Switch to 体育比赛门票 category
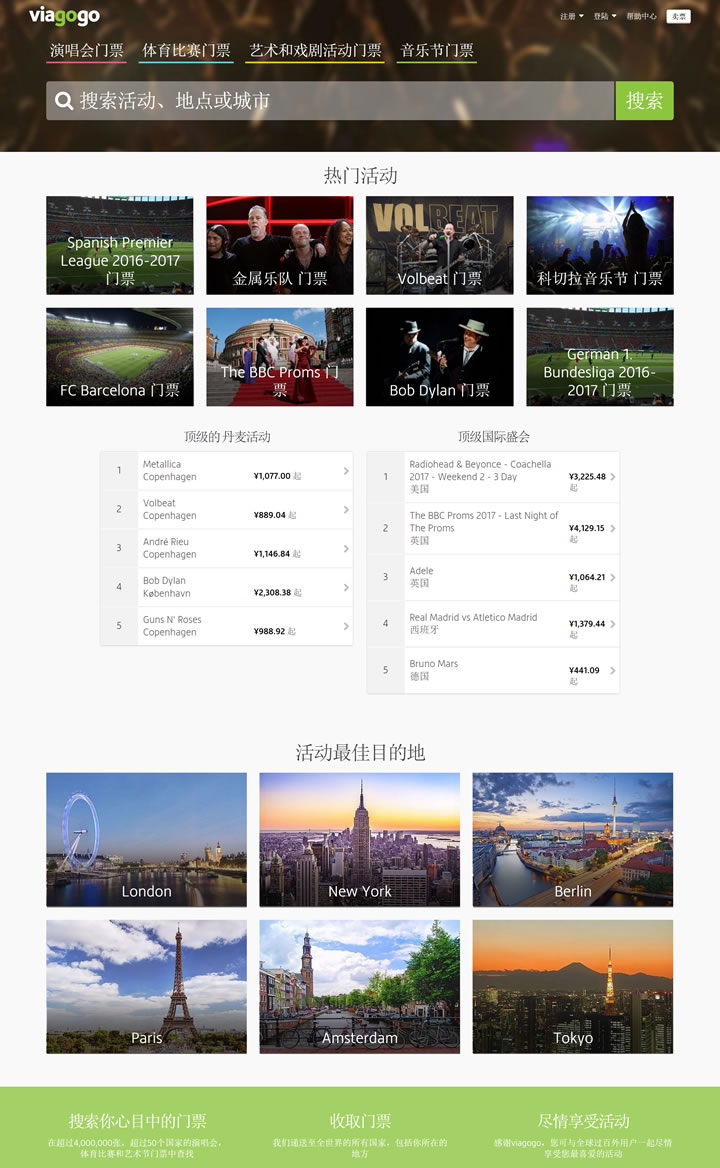720x1168 pixels. 186,51
